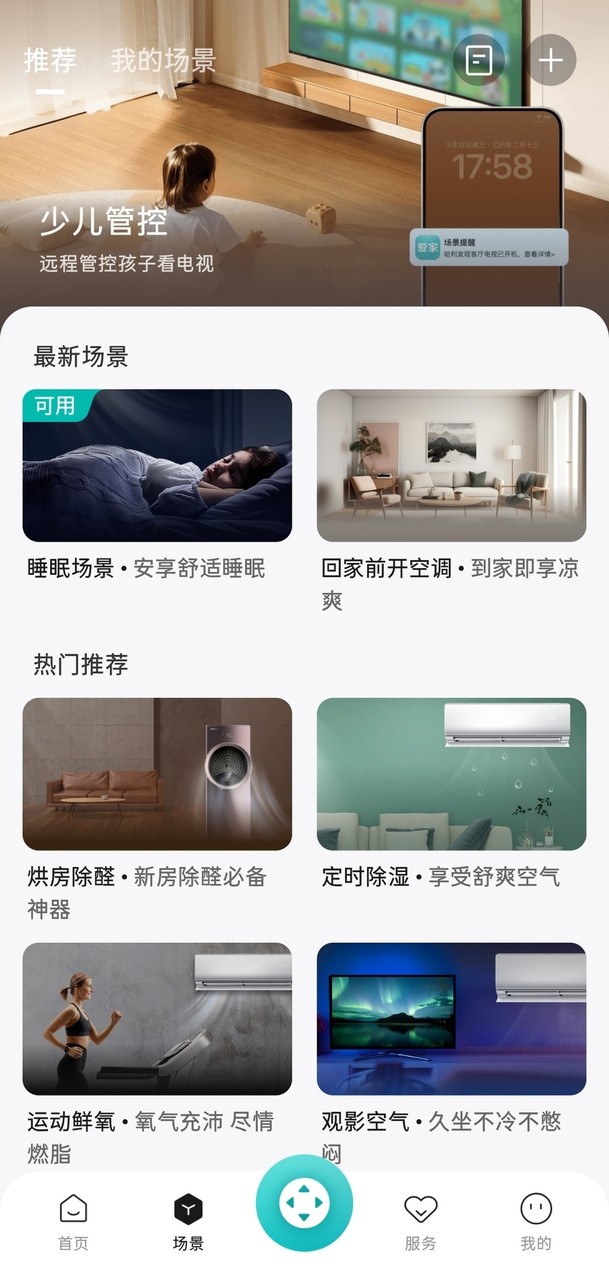609x1280 pixels.
Task: Go to the 首页 tab
Action: click(x=73, y=1221)
